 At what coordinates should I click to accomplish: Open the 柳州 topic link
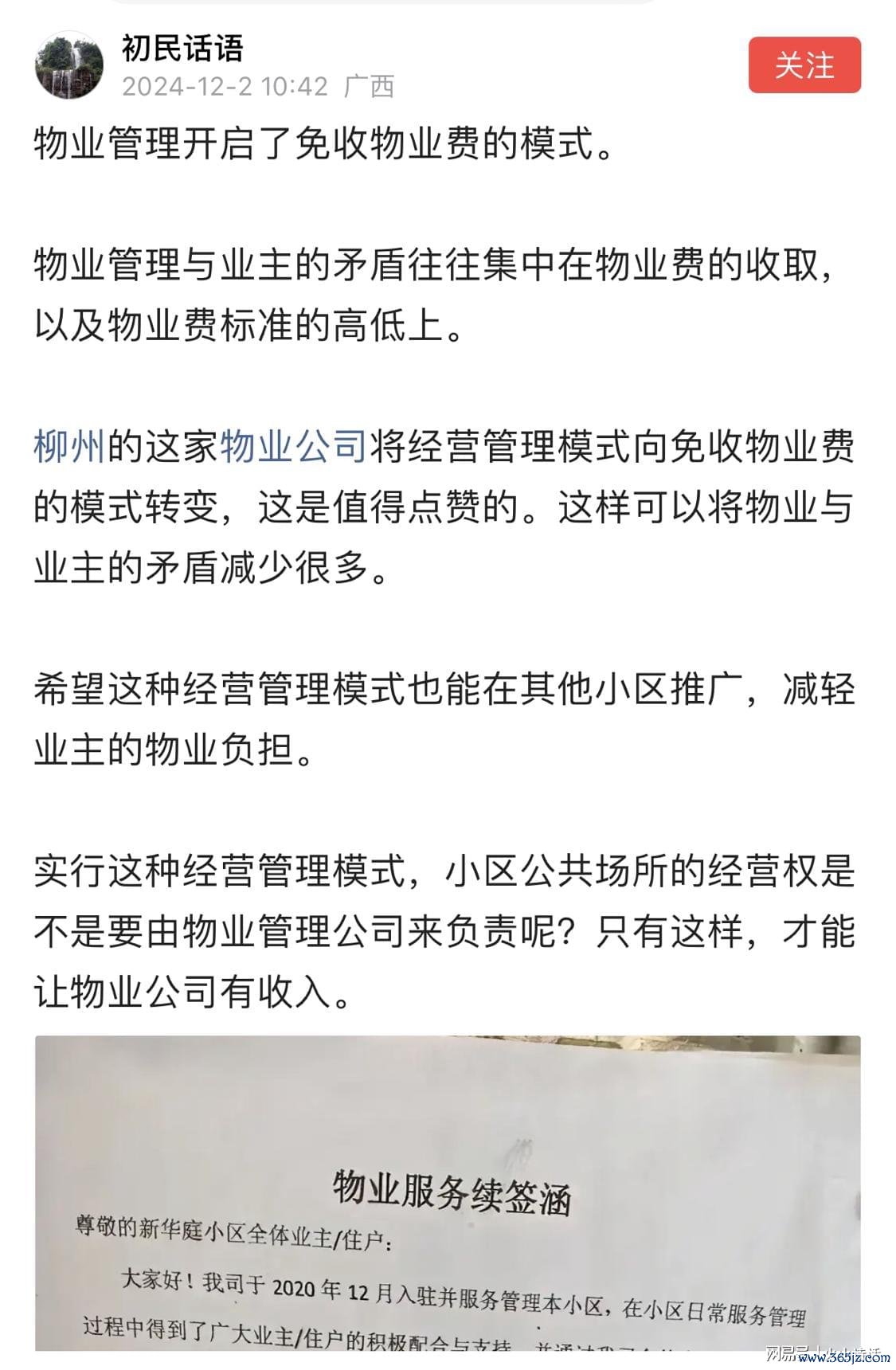click(69, 446)
